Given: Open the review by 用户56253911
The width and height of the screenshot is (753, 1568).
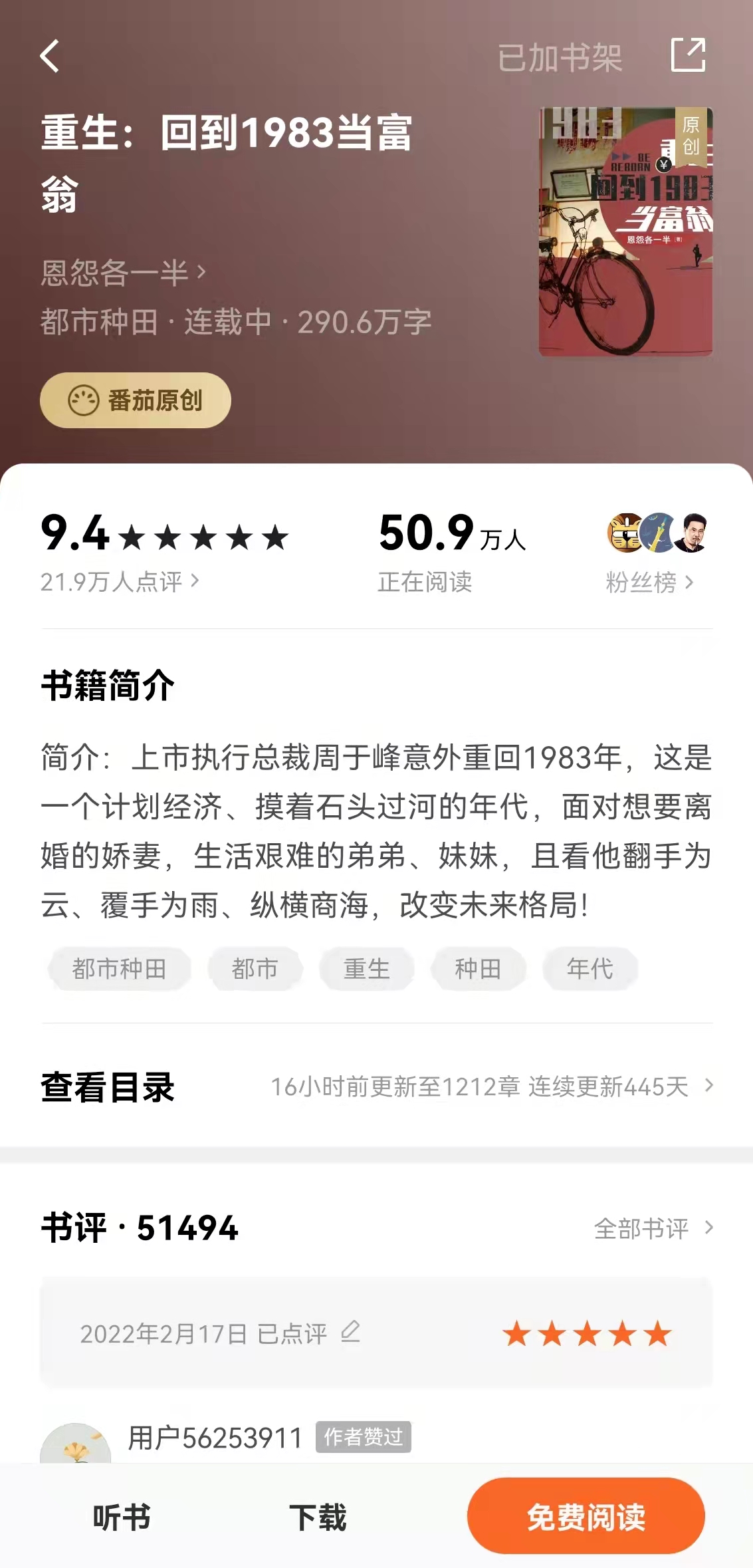Looking at the screenshot, I should click(x=215, y=1438).
